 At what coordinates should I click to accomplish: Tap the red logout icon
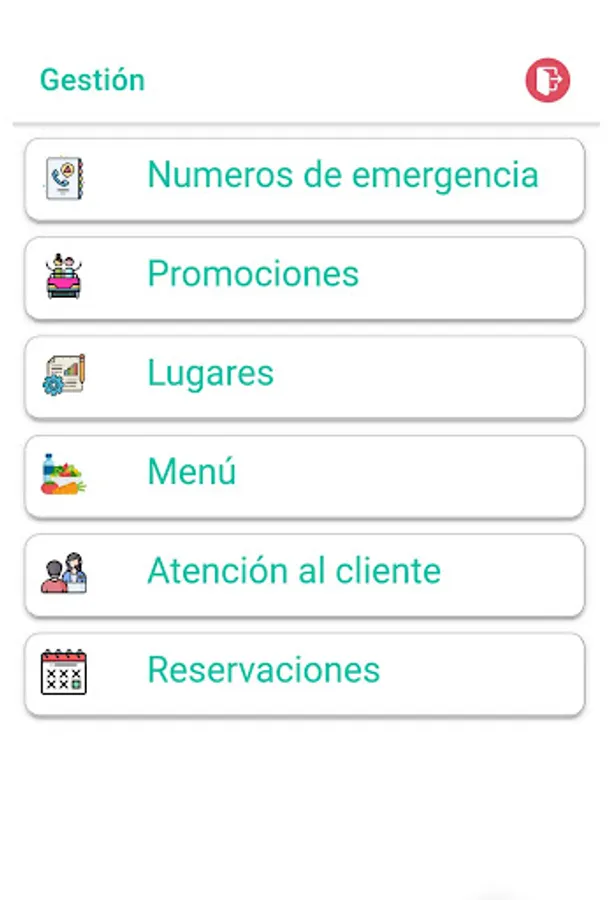click(x=547, y=79)
